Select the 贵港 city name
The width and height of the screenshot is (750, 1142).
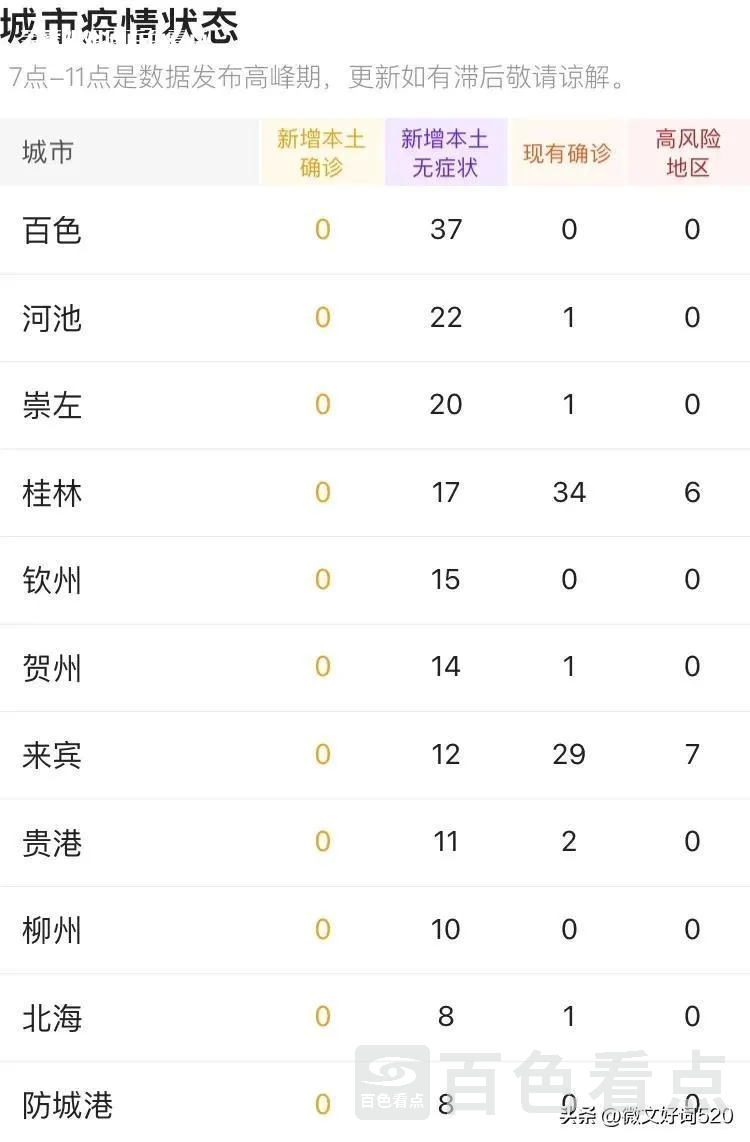51,842
